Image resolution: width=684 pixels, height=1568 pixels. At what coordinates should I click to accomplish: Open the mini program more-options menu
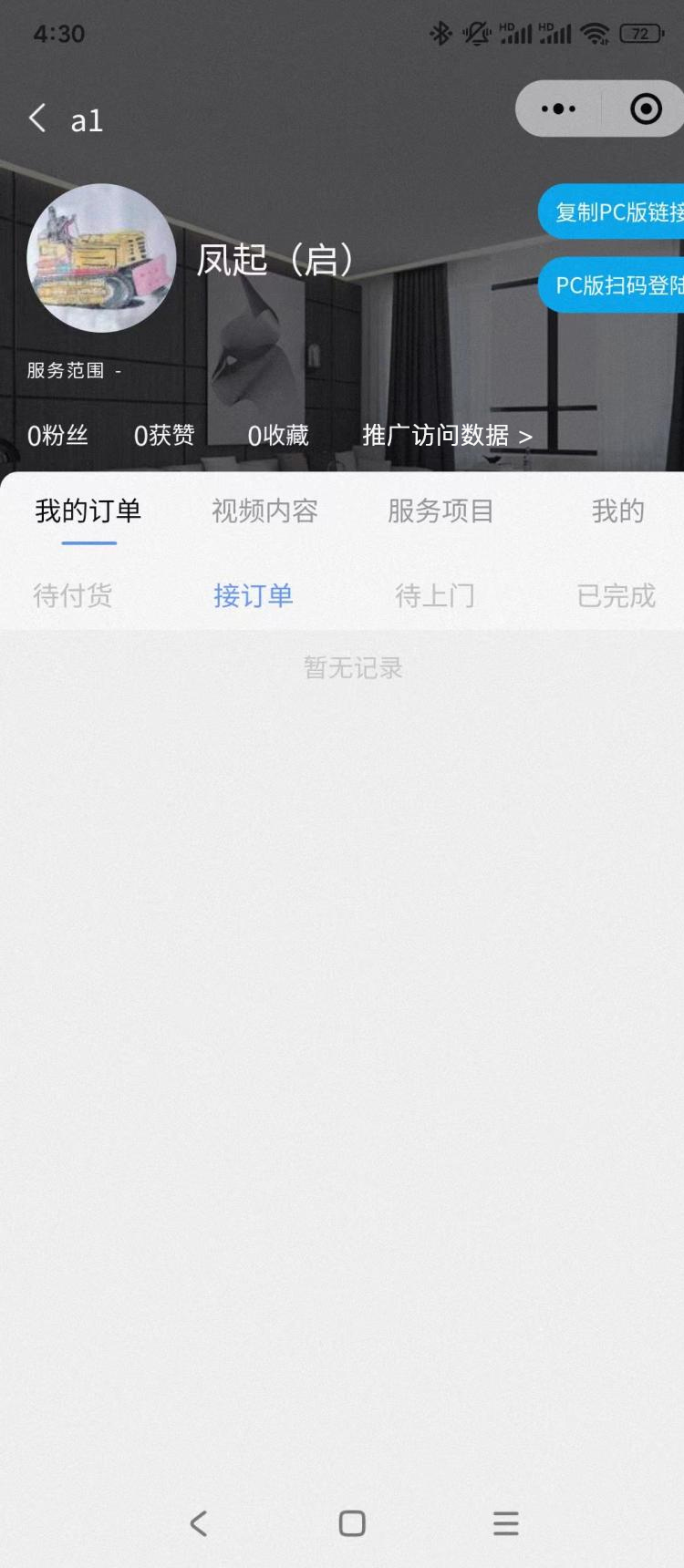[558, 109]
